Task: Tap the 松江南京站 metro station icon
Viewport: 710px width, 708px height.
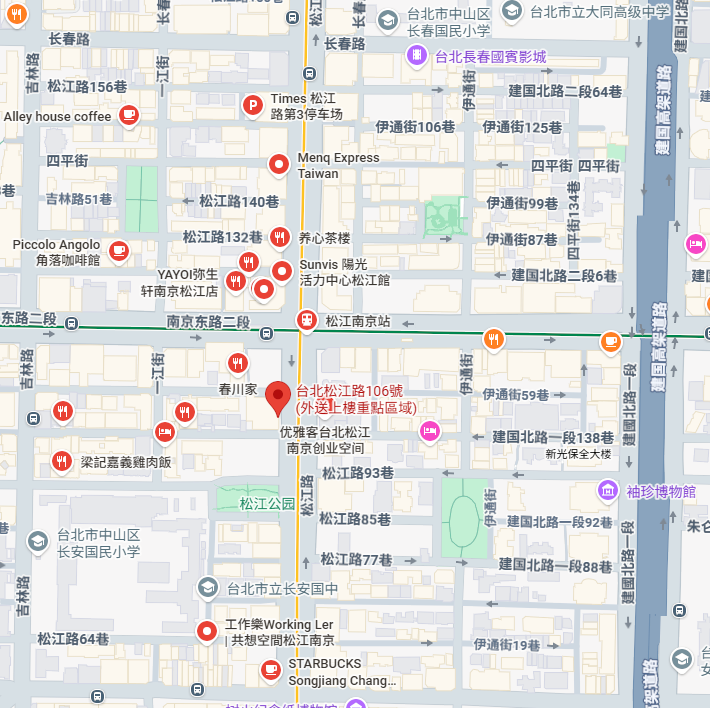Action: pos(307,320)
